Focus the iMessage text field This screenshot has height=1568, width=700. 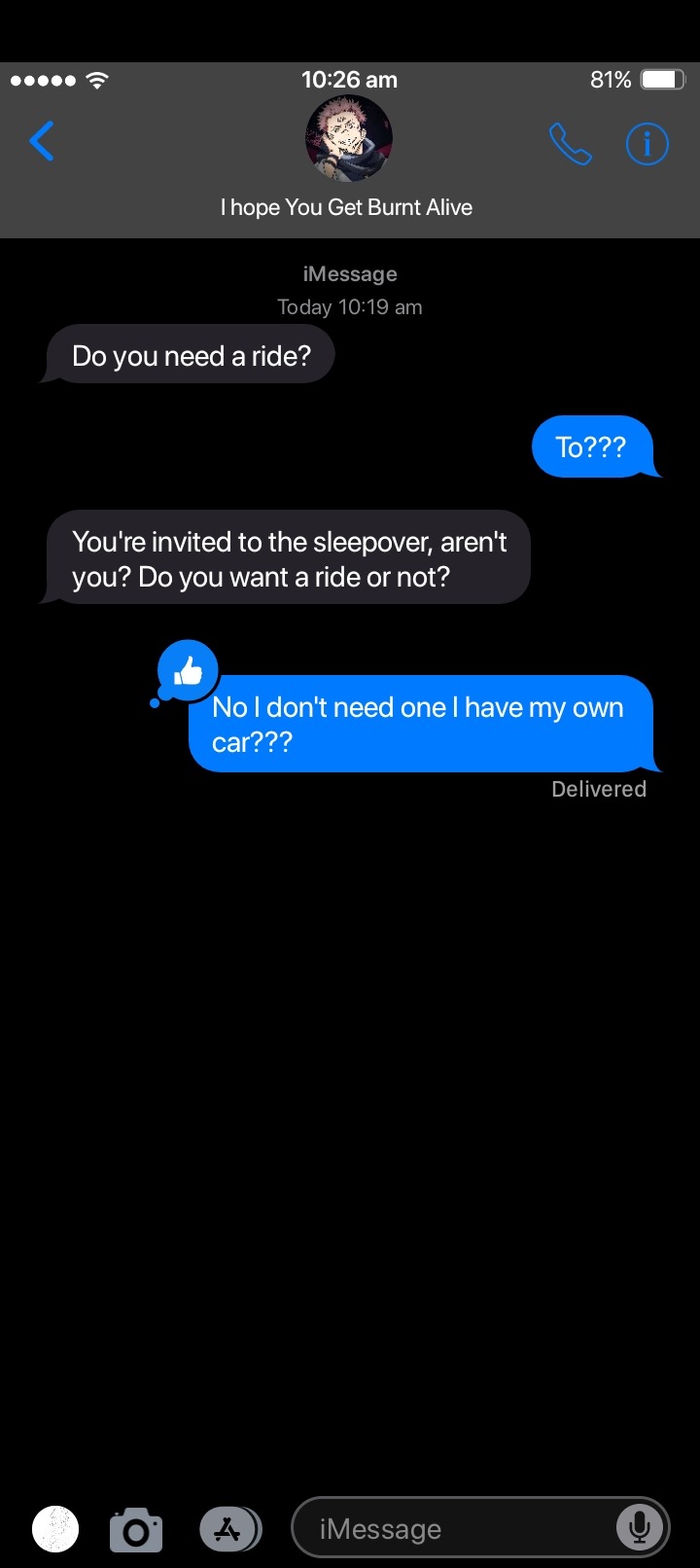tap(457, 1529)
